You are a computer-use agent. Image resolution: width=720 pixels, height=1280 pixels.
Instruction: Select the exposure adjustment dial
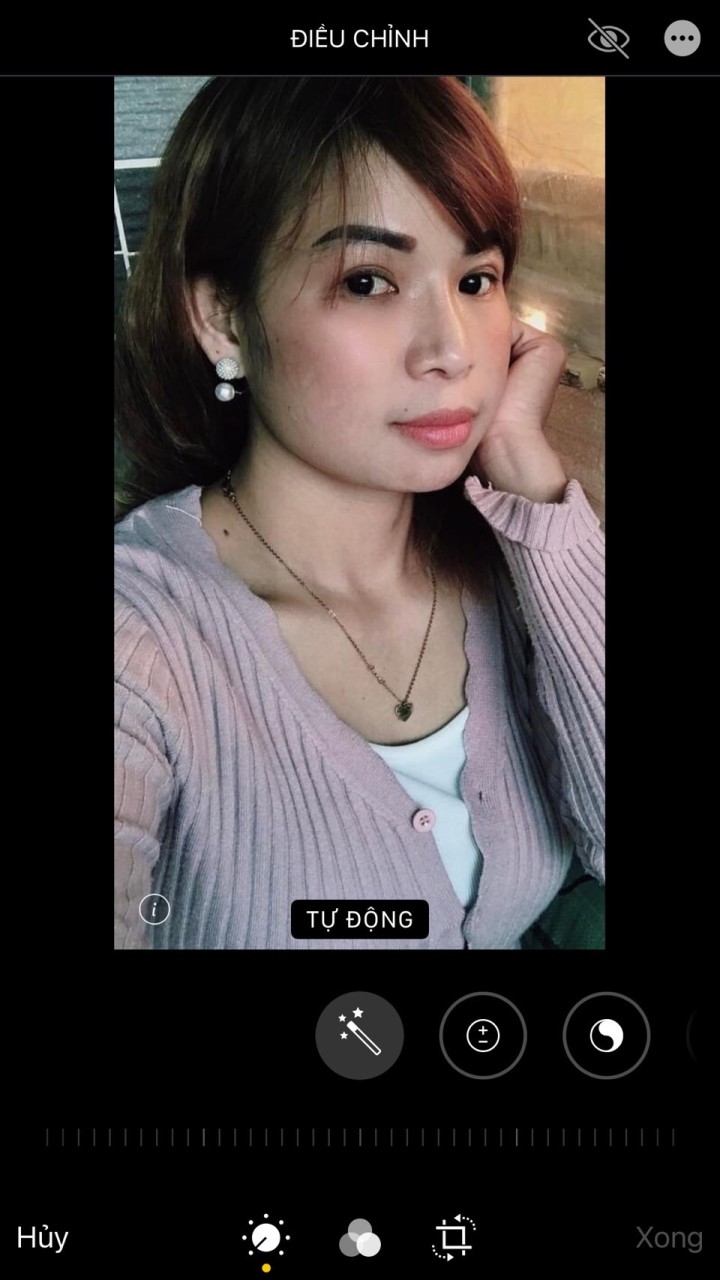tap(483, 1035)
